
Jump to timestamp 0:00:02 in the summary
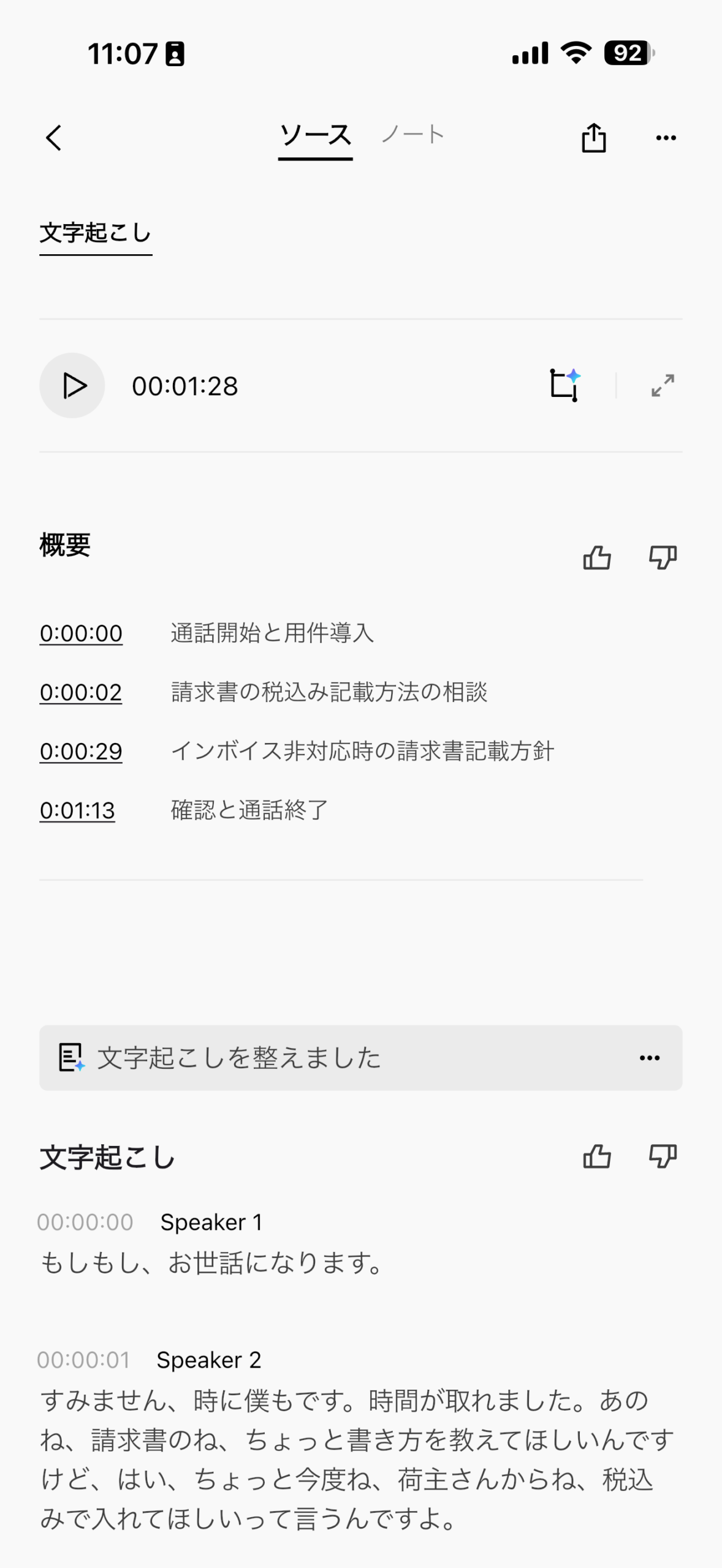click(x=81, y=693)
